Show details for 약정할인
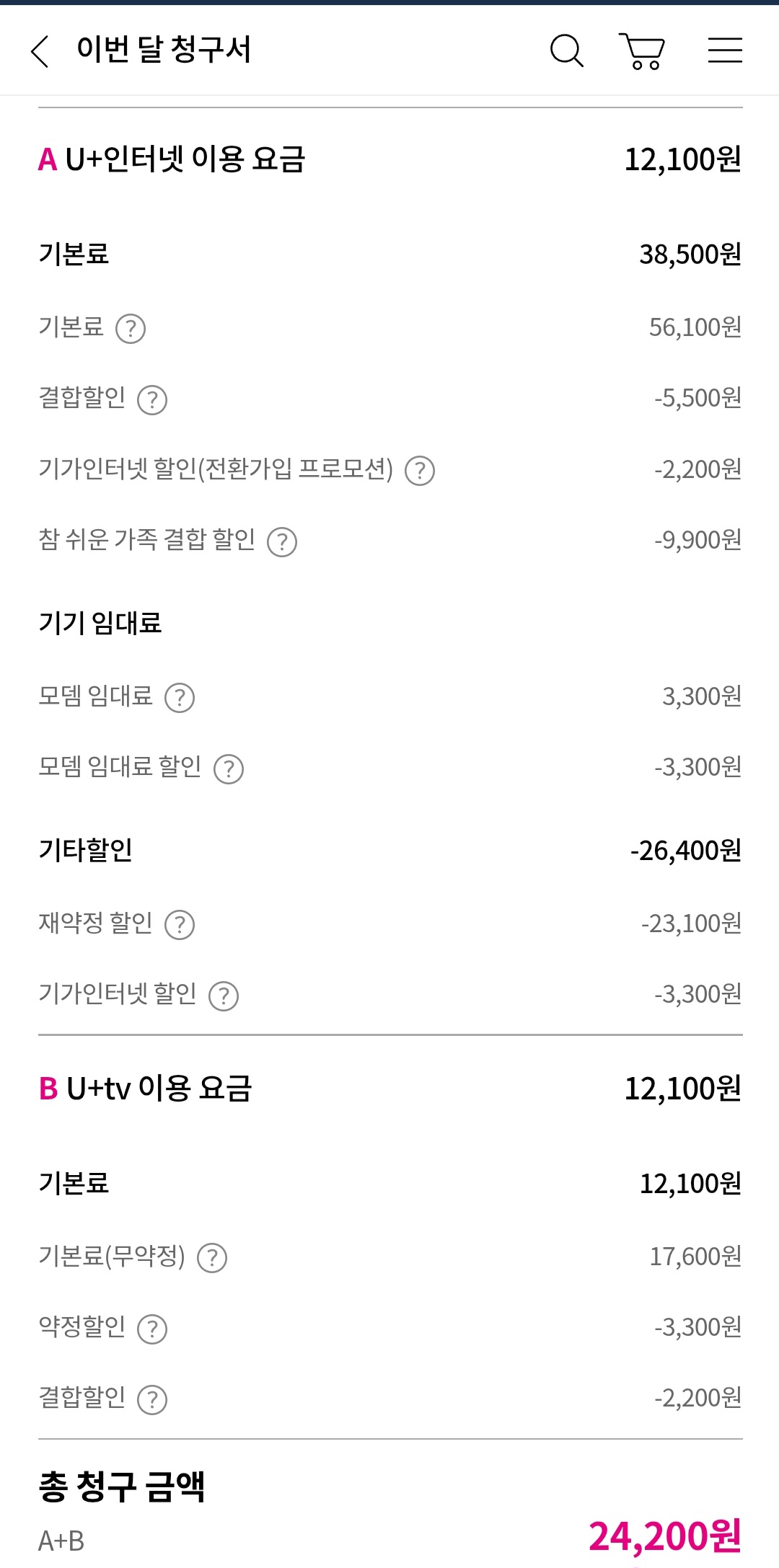The height and width of the screenshot is (1568, 779). click(152, 1329)
